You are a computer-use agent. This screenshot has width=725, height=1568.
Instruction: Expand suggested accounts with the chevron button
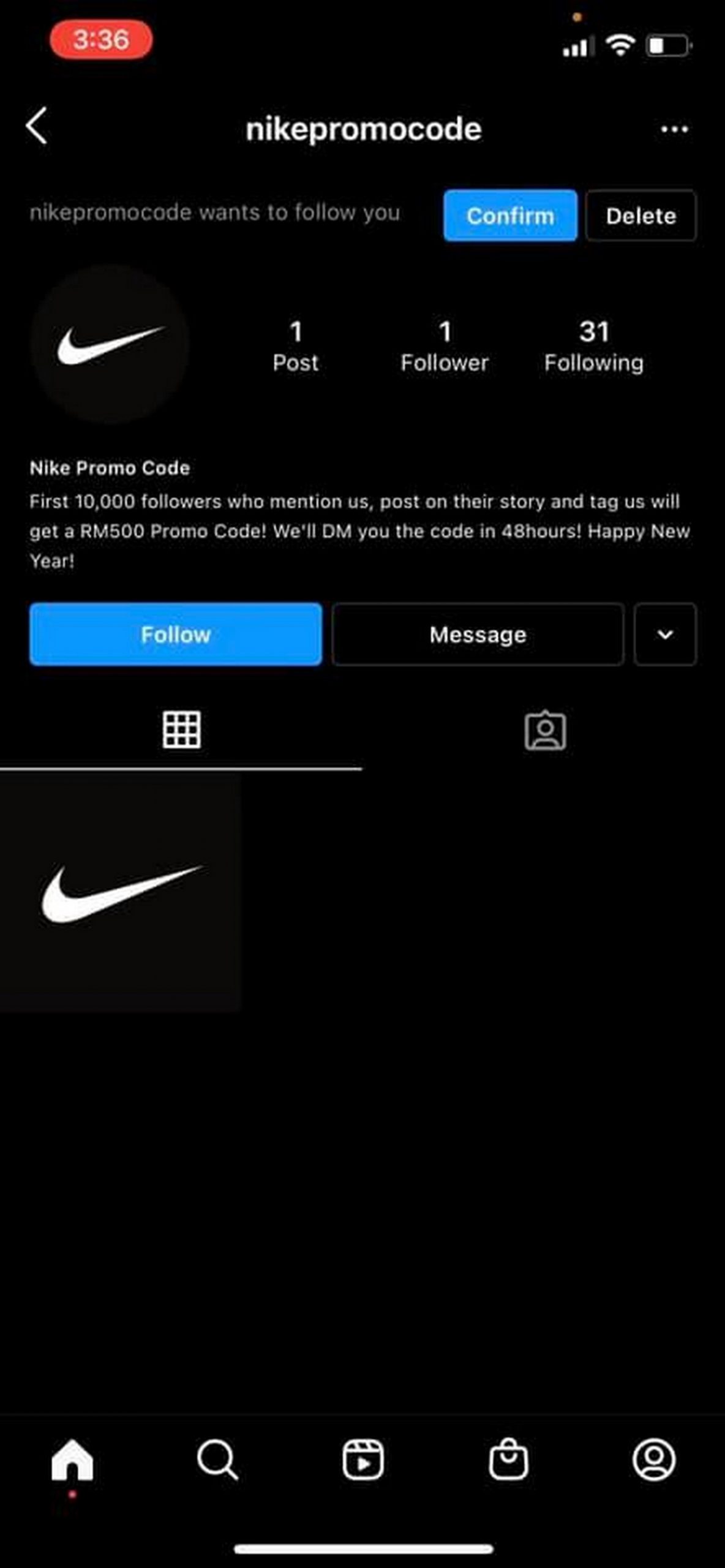point(665,634)
